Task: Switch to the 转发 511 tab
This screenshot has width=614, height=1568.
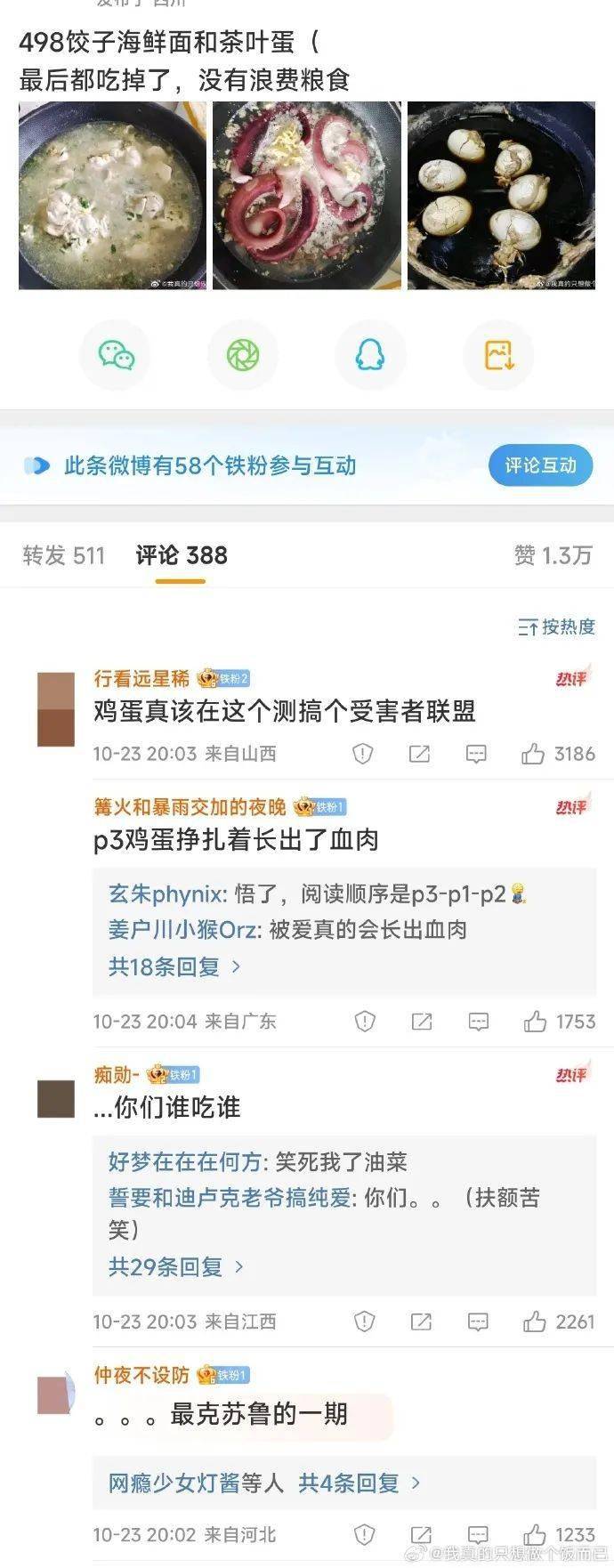Action: coord(64,555)
